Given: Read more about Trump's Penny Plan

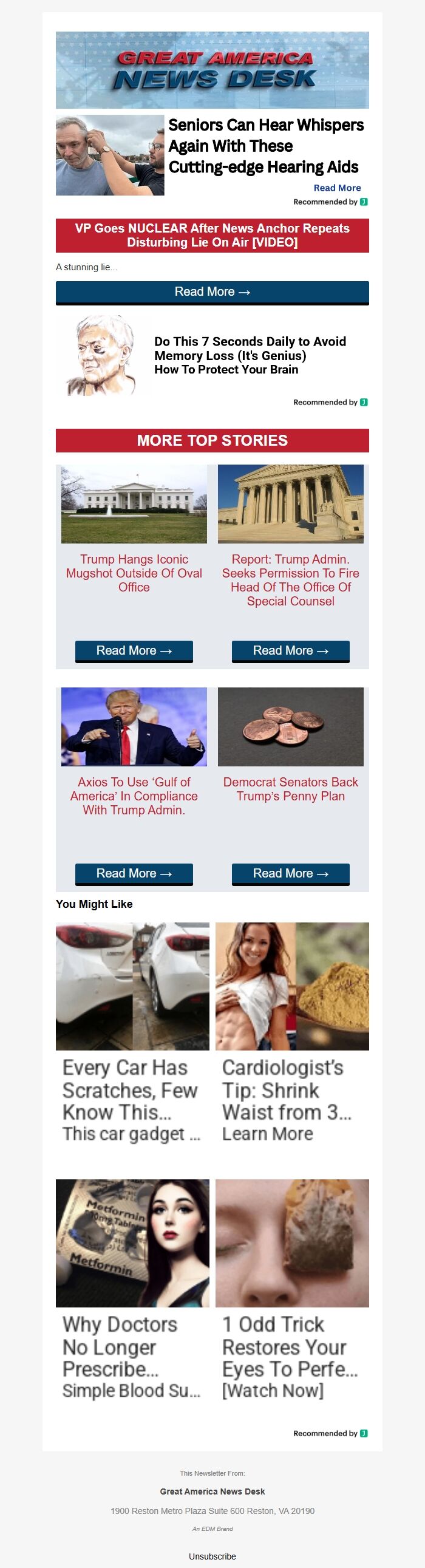Looking at the screenshot, I should [290, 873].
